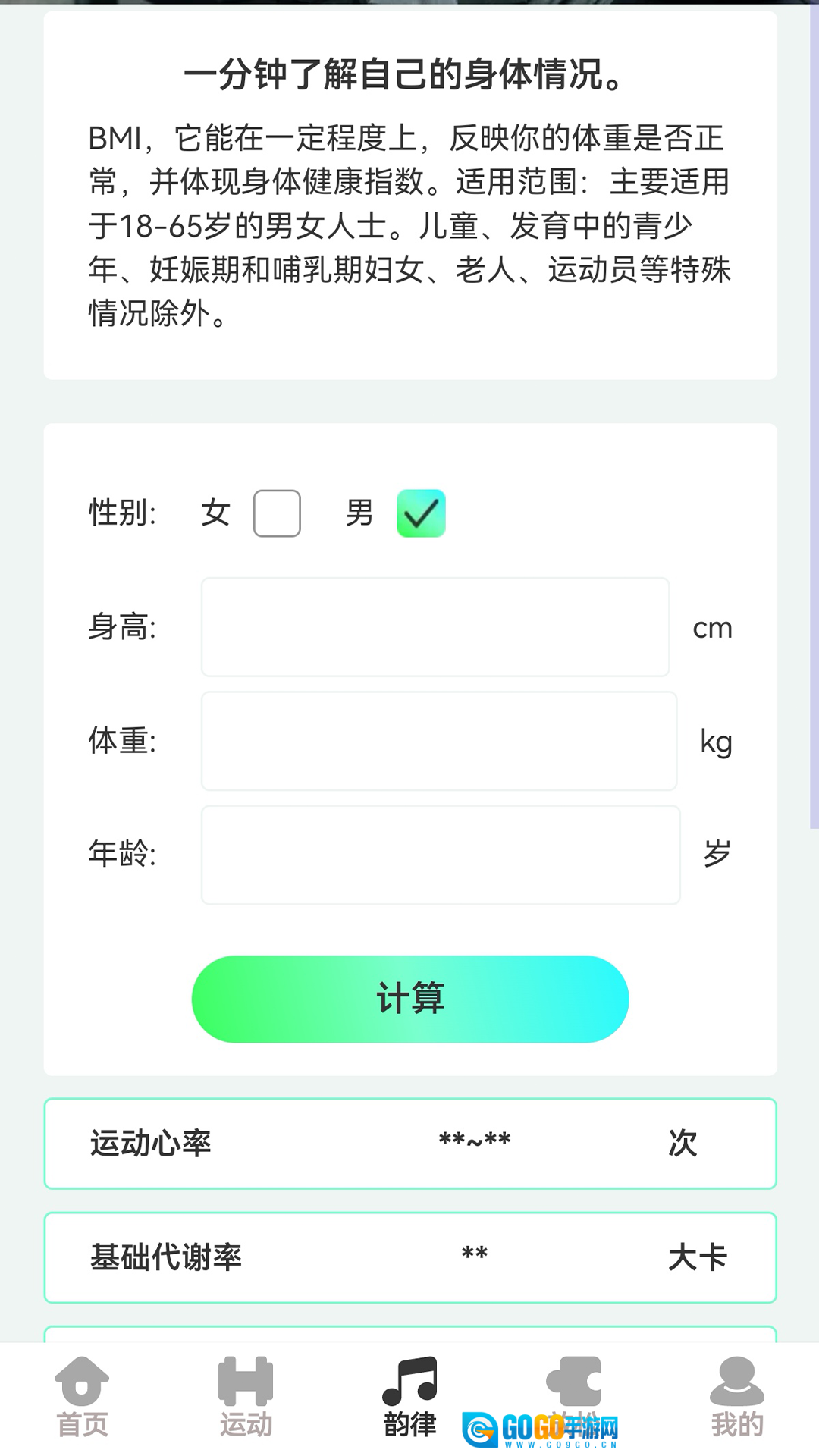Tap the 体重 weight input field
The width and height of the screenshot is (819, 1456).
tap(438, 741)
